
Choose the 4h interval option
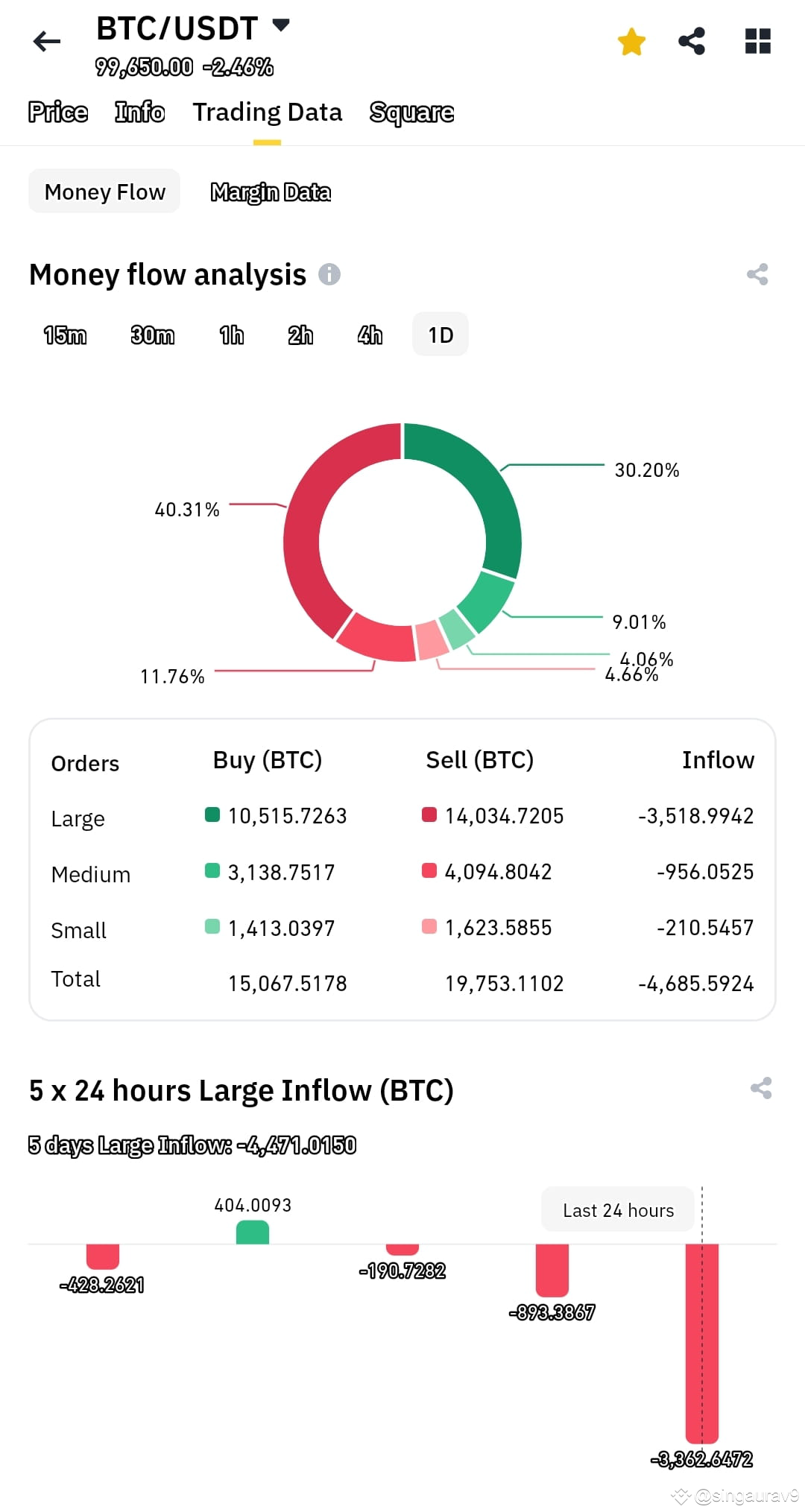[x=370, y=335]
